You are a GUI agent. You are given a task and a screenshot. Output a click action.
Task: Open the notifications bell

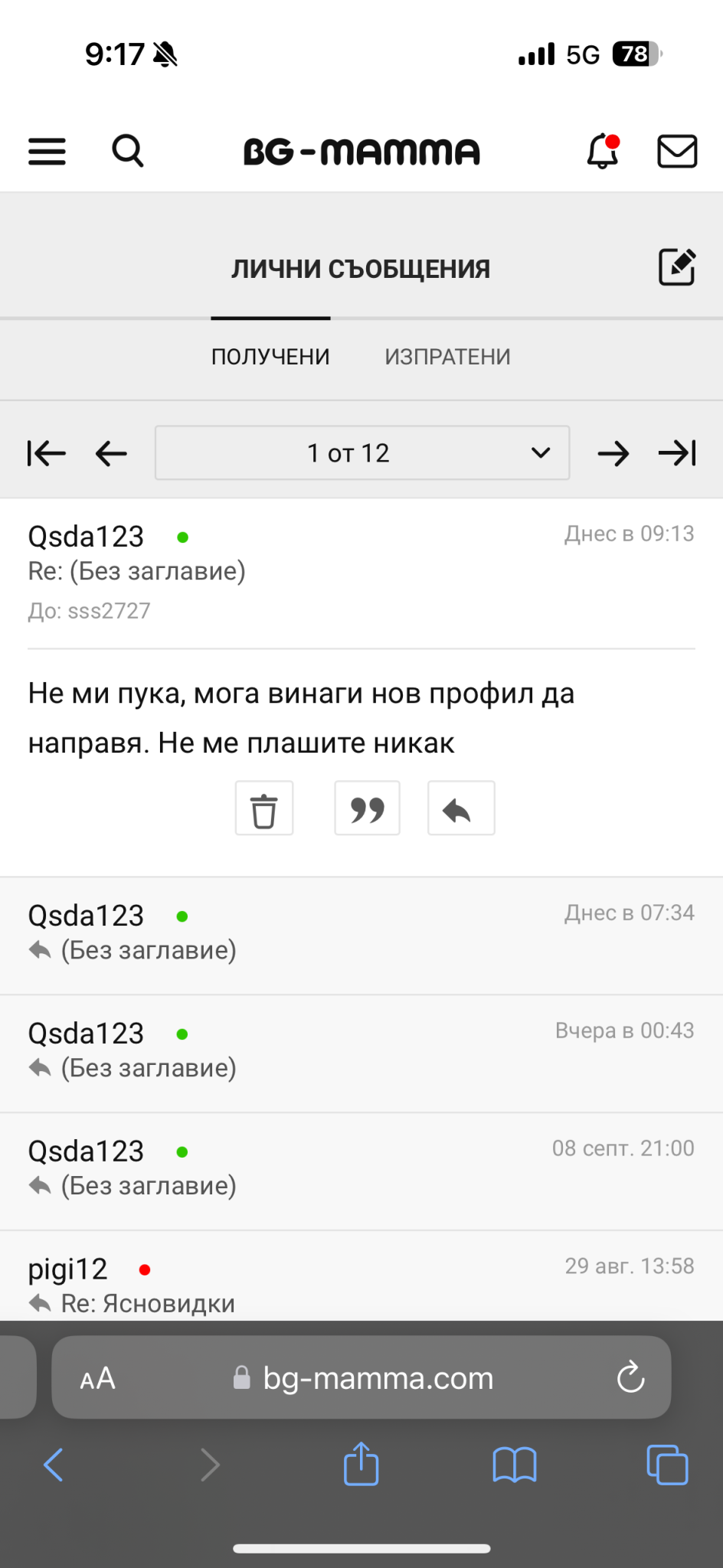click(603, 151)
